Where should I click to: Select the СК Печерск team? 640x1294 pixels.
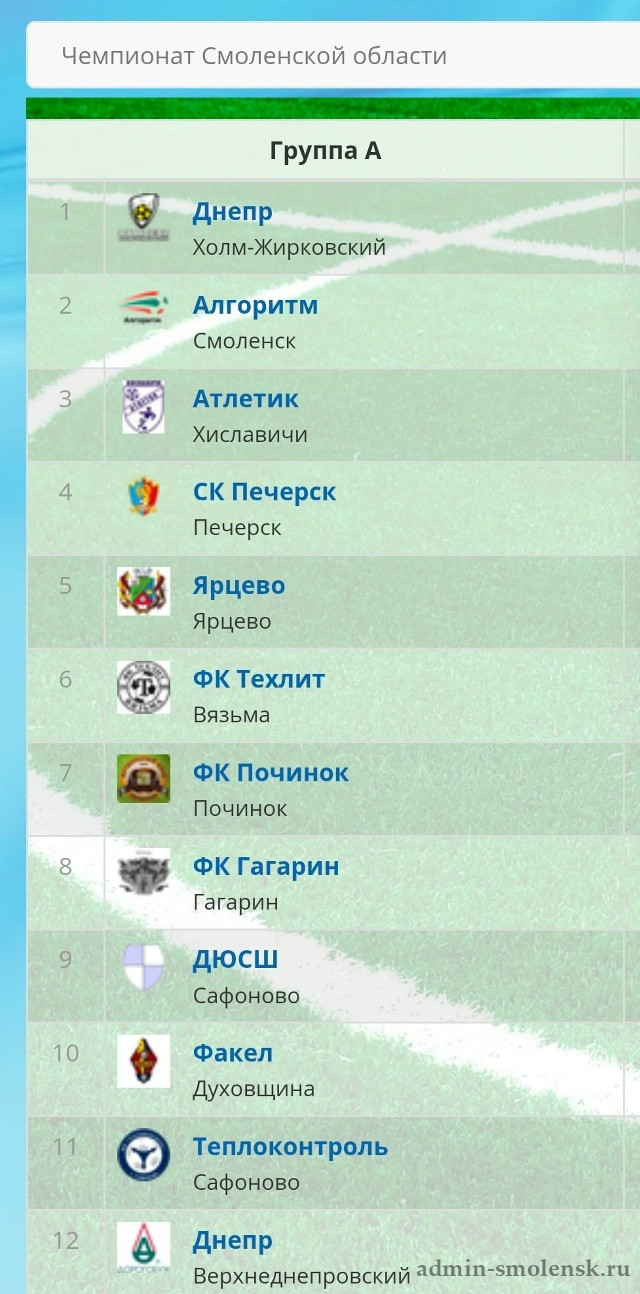[264, 492]
